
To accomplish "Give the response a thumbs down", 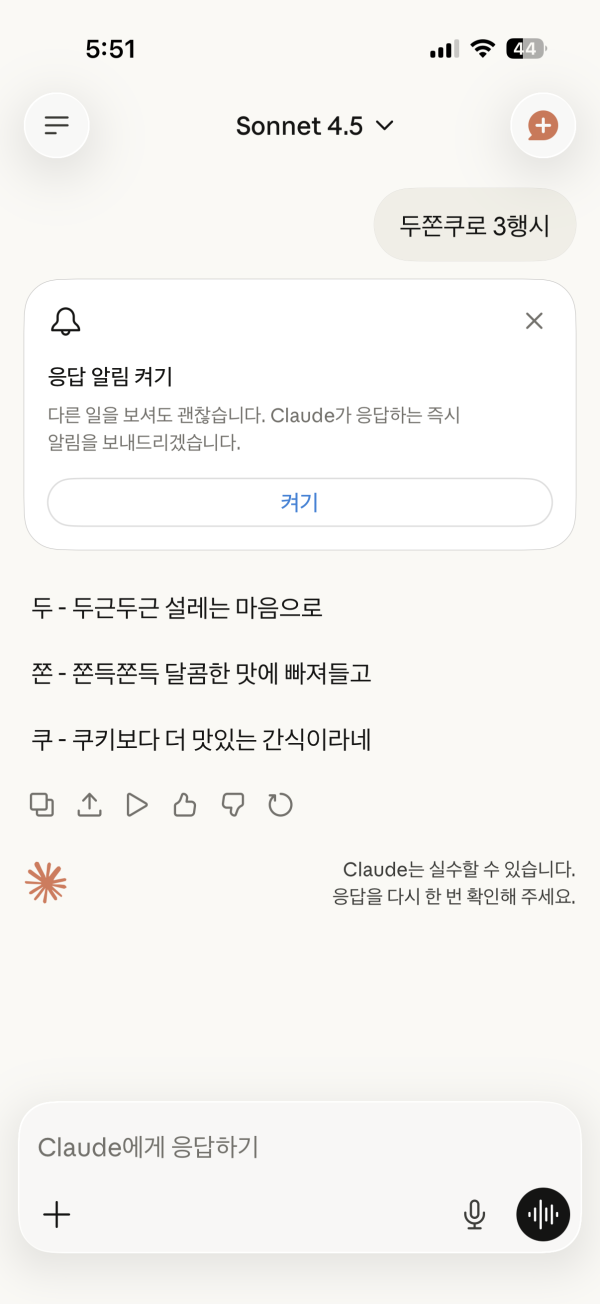I will coord(233,804).
